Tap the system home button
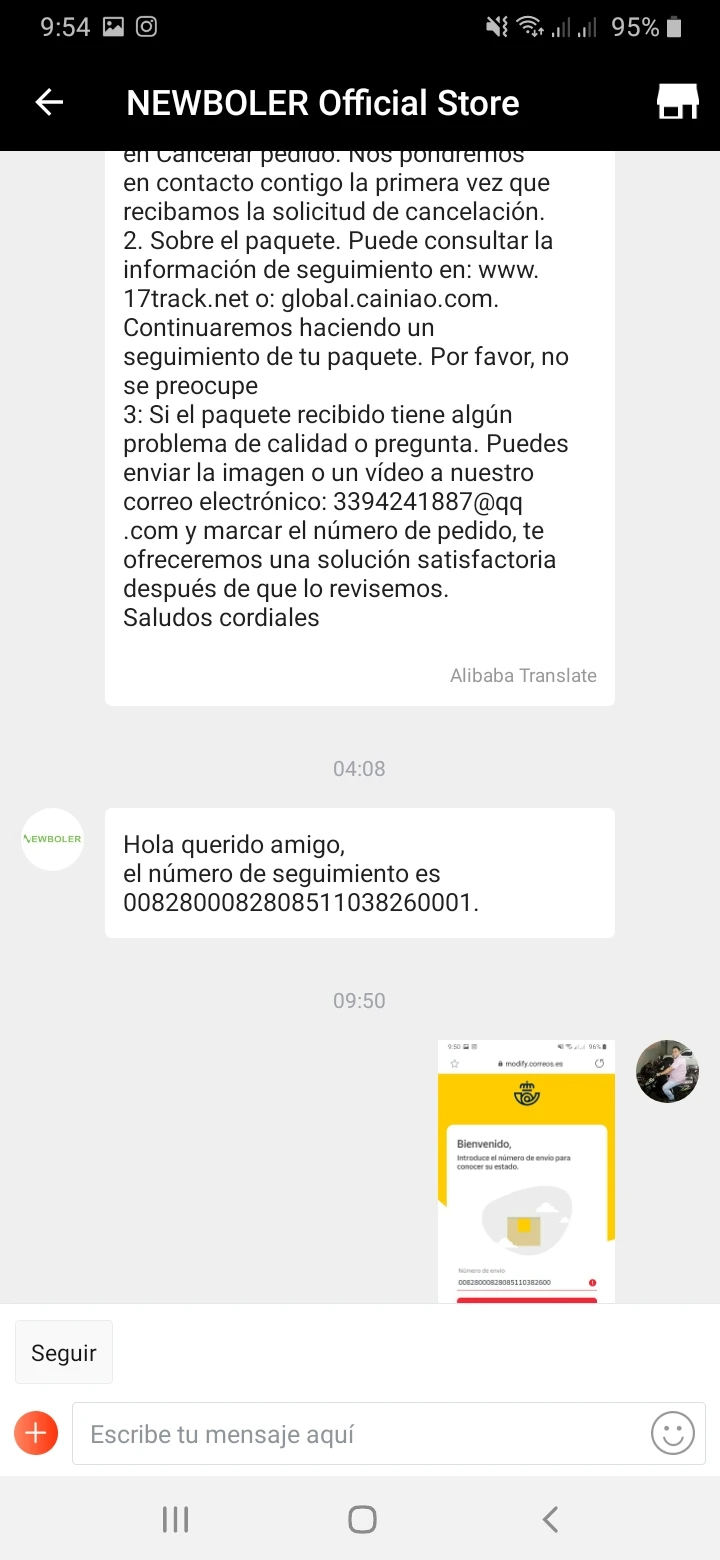 pos(361,1520)
